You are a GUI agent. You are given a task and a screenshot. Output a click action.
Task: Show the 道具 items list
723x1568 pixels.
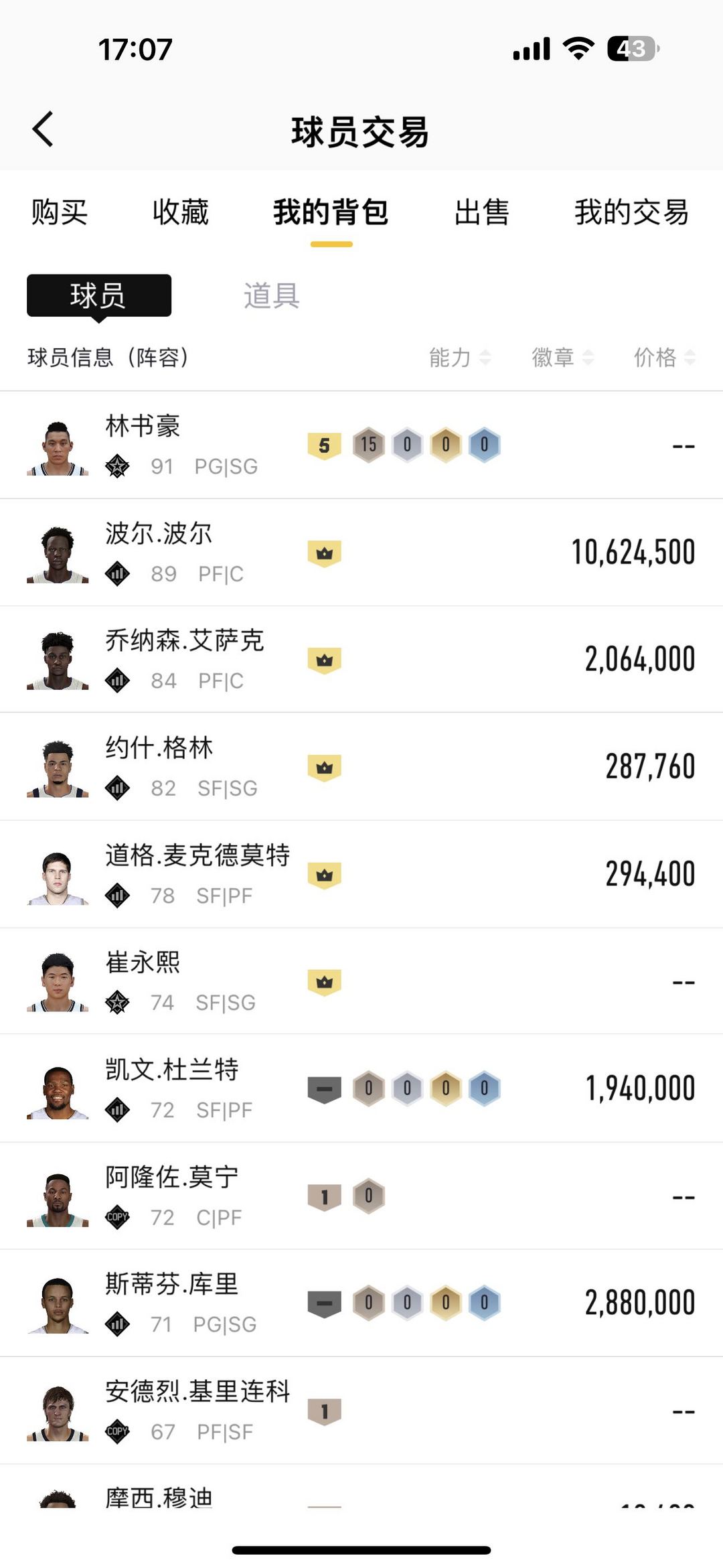(x=271, y=295)
